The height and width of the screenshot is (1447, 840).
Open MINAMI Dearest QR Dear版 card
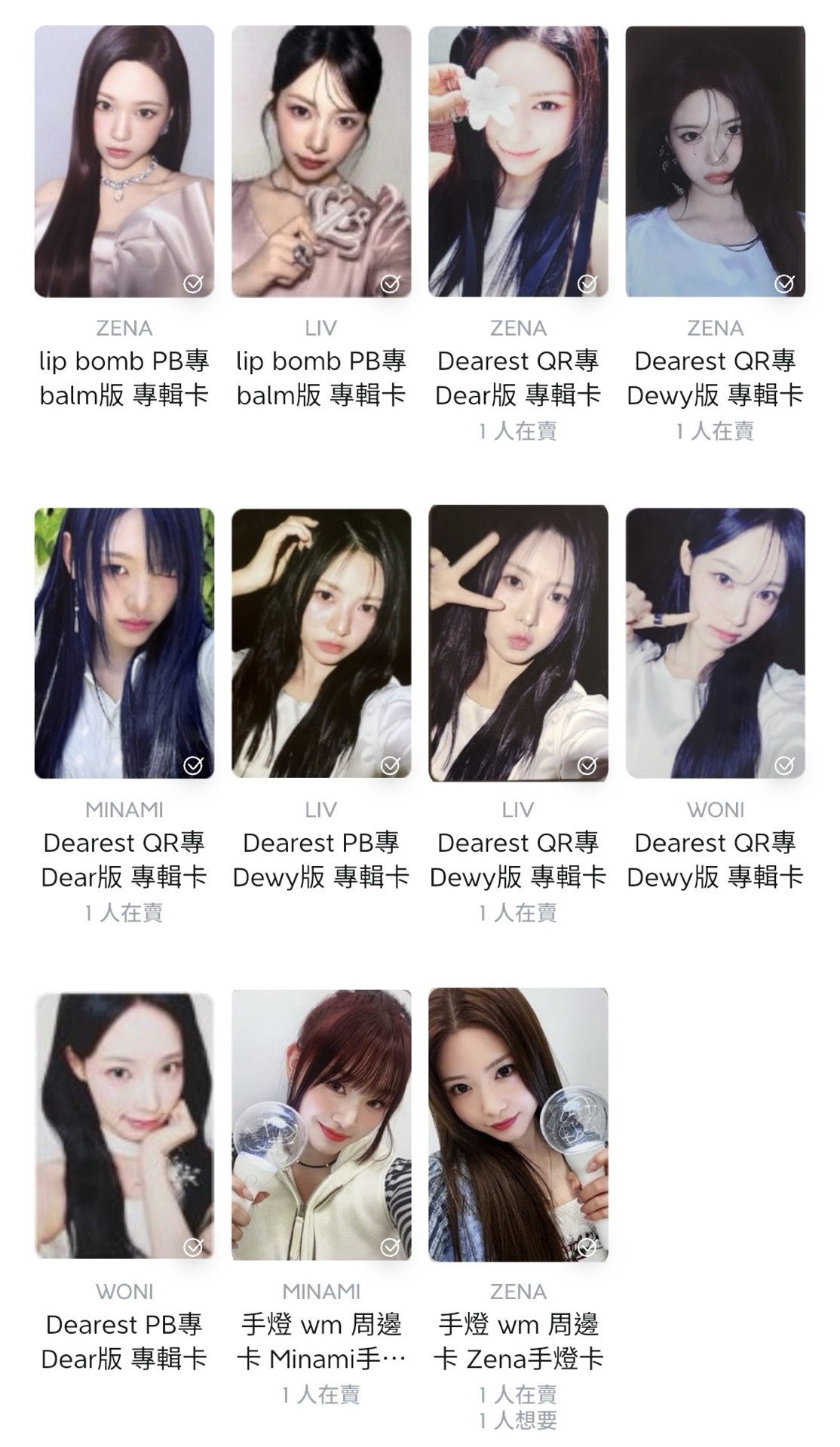[x=124, y=642]
